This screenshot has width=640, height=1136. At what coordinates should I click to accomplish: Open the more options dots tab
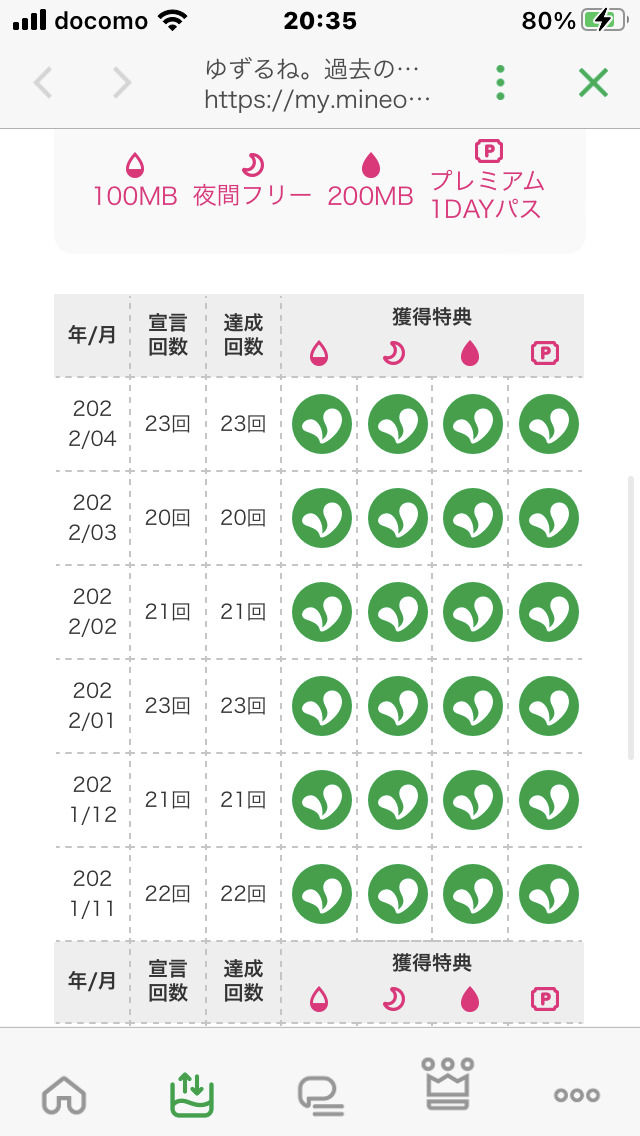coord(576,1095)
